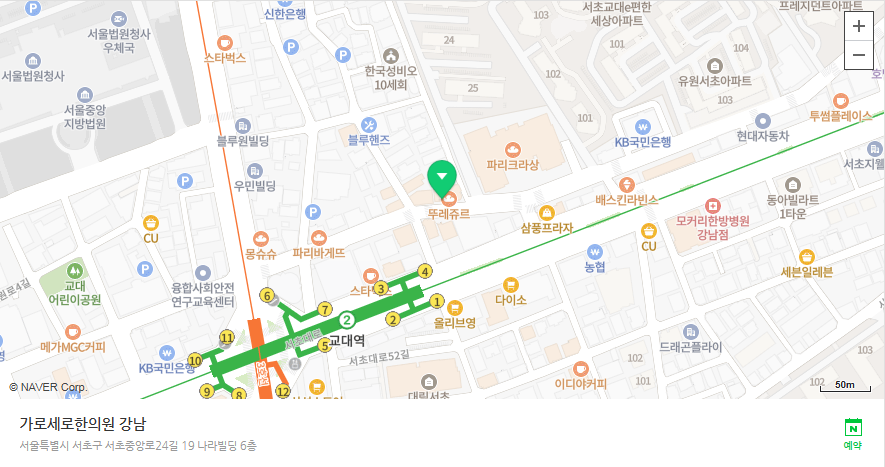Tap the Naver 예약 reservation button

coord(852,434)
